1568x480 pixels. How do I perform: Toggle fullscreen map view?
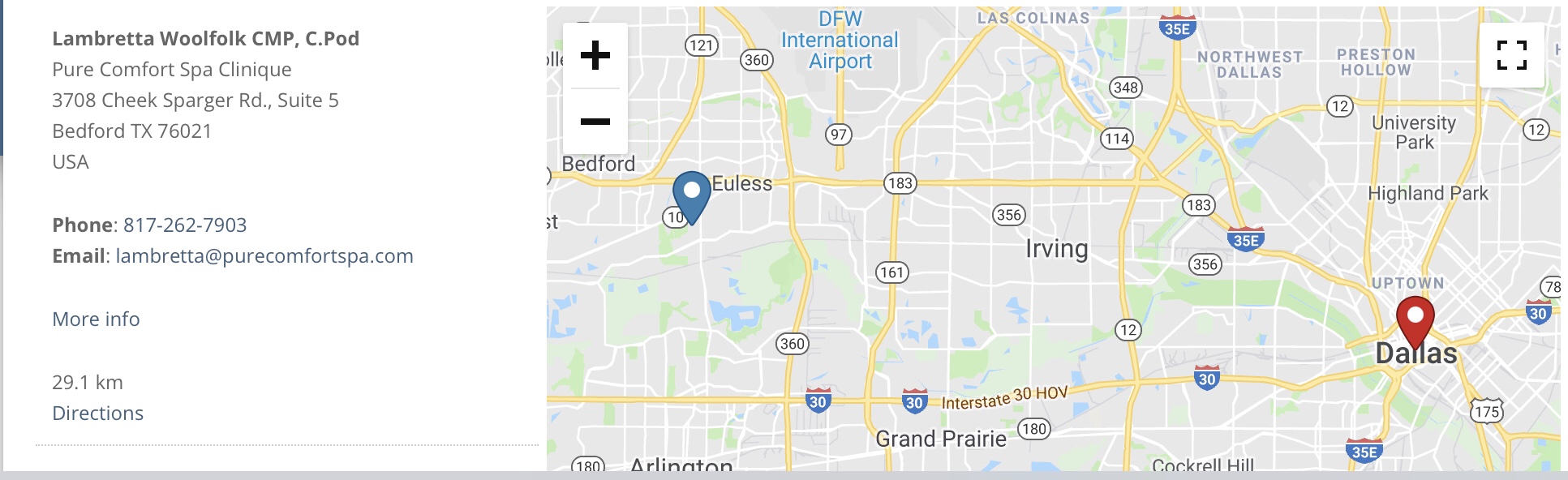(1511, 55)
